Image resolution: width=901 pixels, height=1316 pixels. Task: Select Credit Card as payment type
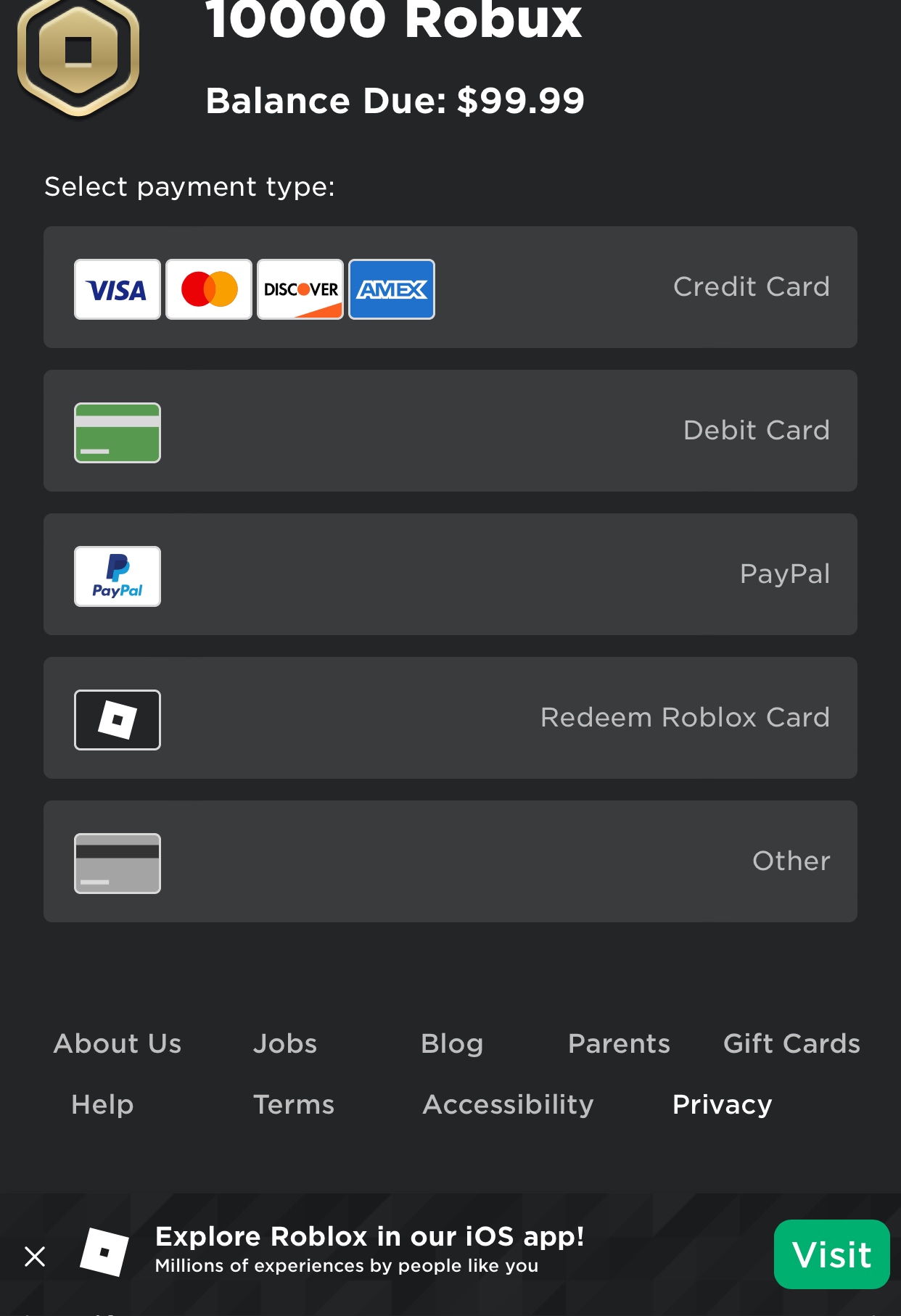[450, 287]
